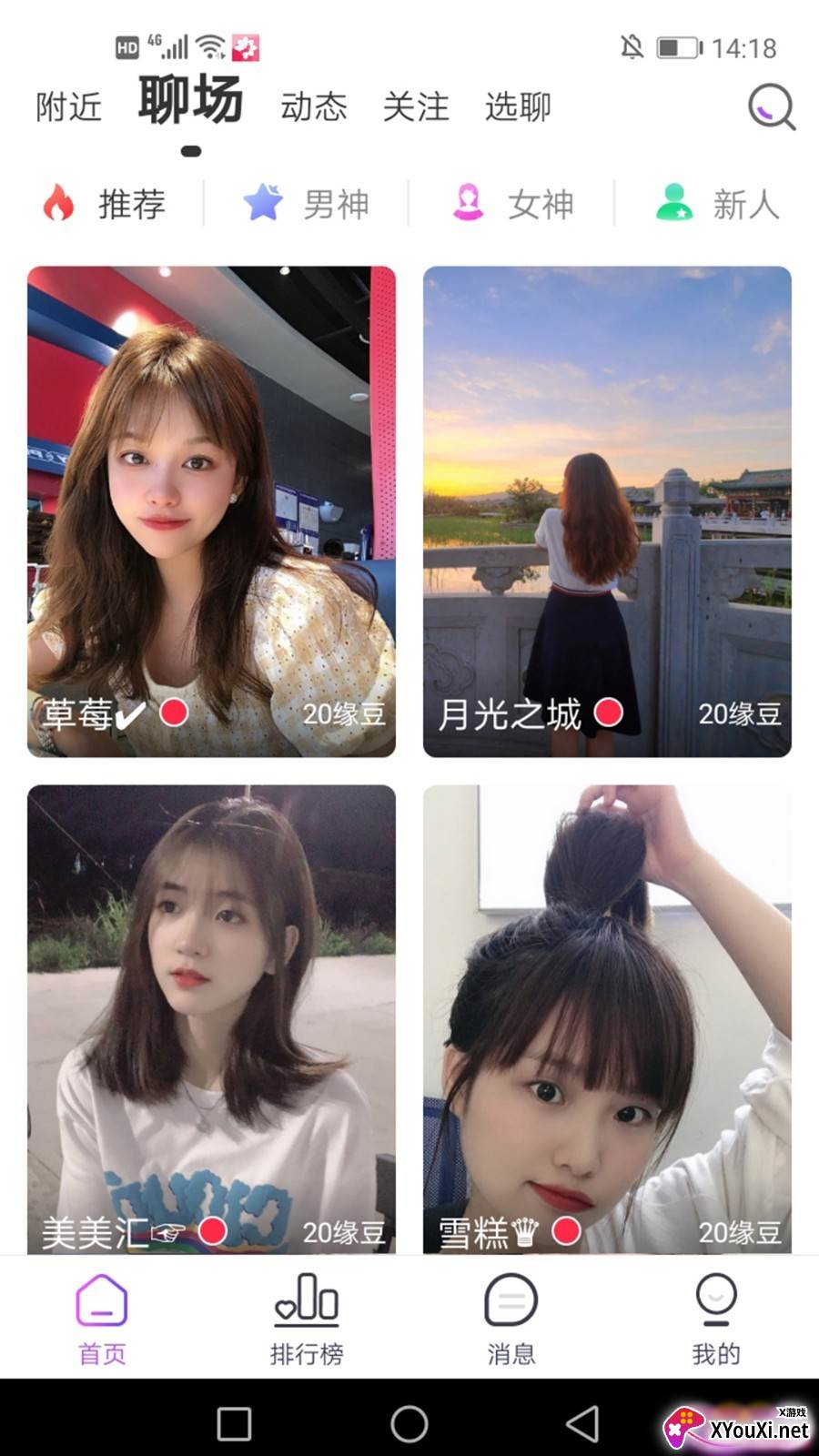Switch to the 附近 tab

click(x=69, y=107)
